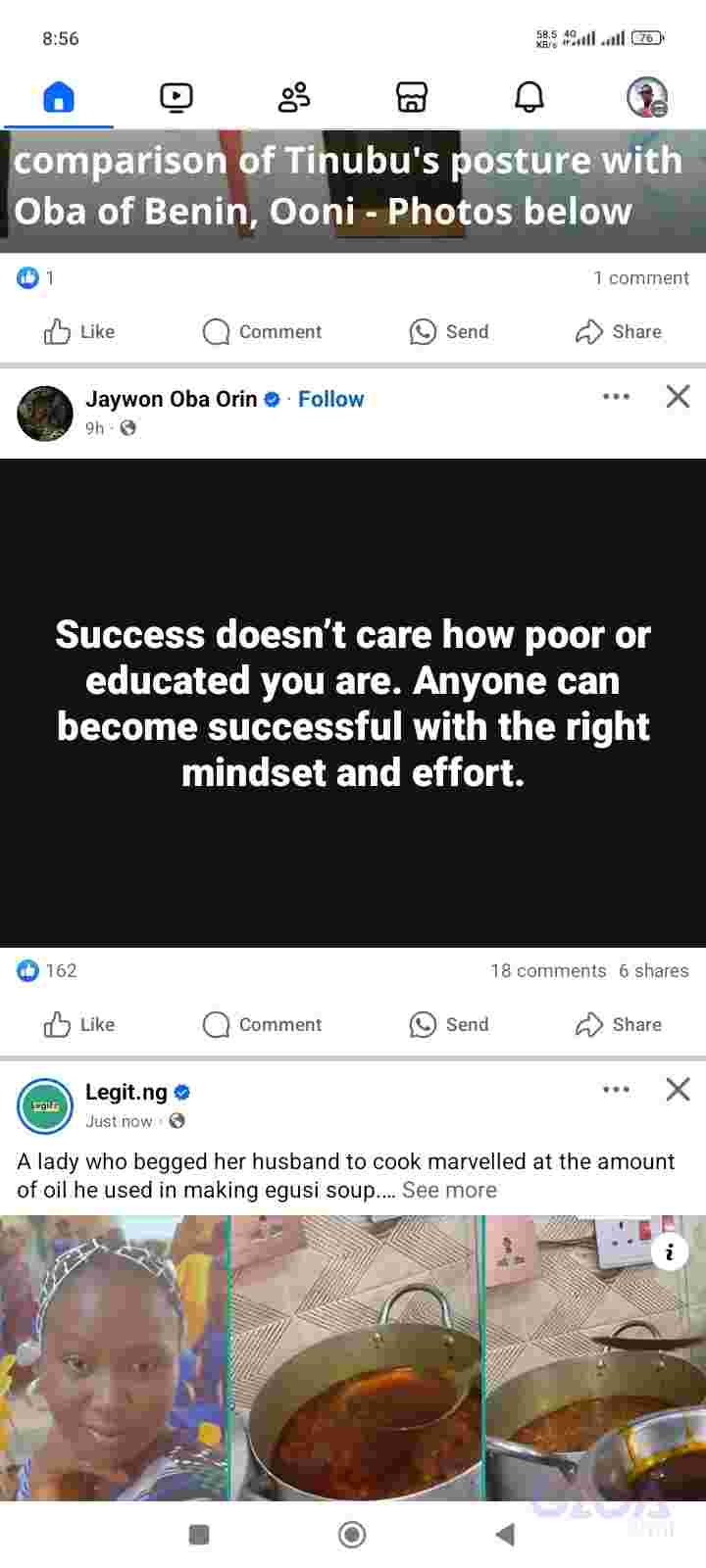Screen dimensions: 706x1568
Task: Hide Jaywon Oba Orin's post
Action: (x=678, y=397)
